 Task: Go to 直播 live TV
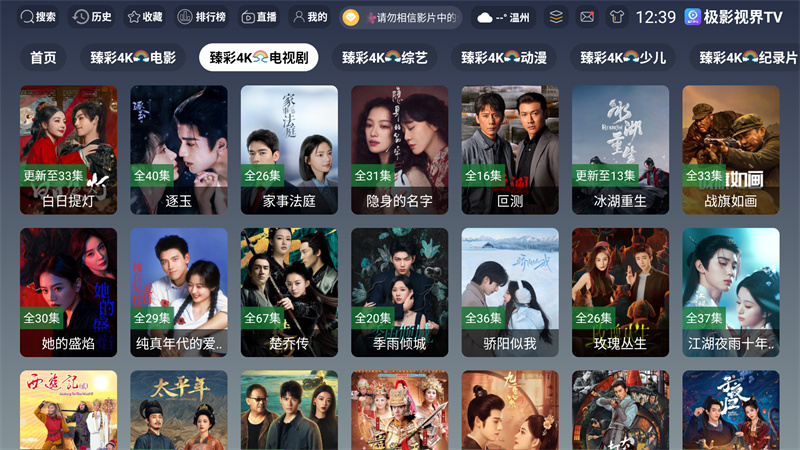point(259,17)
